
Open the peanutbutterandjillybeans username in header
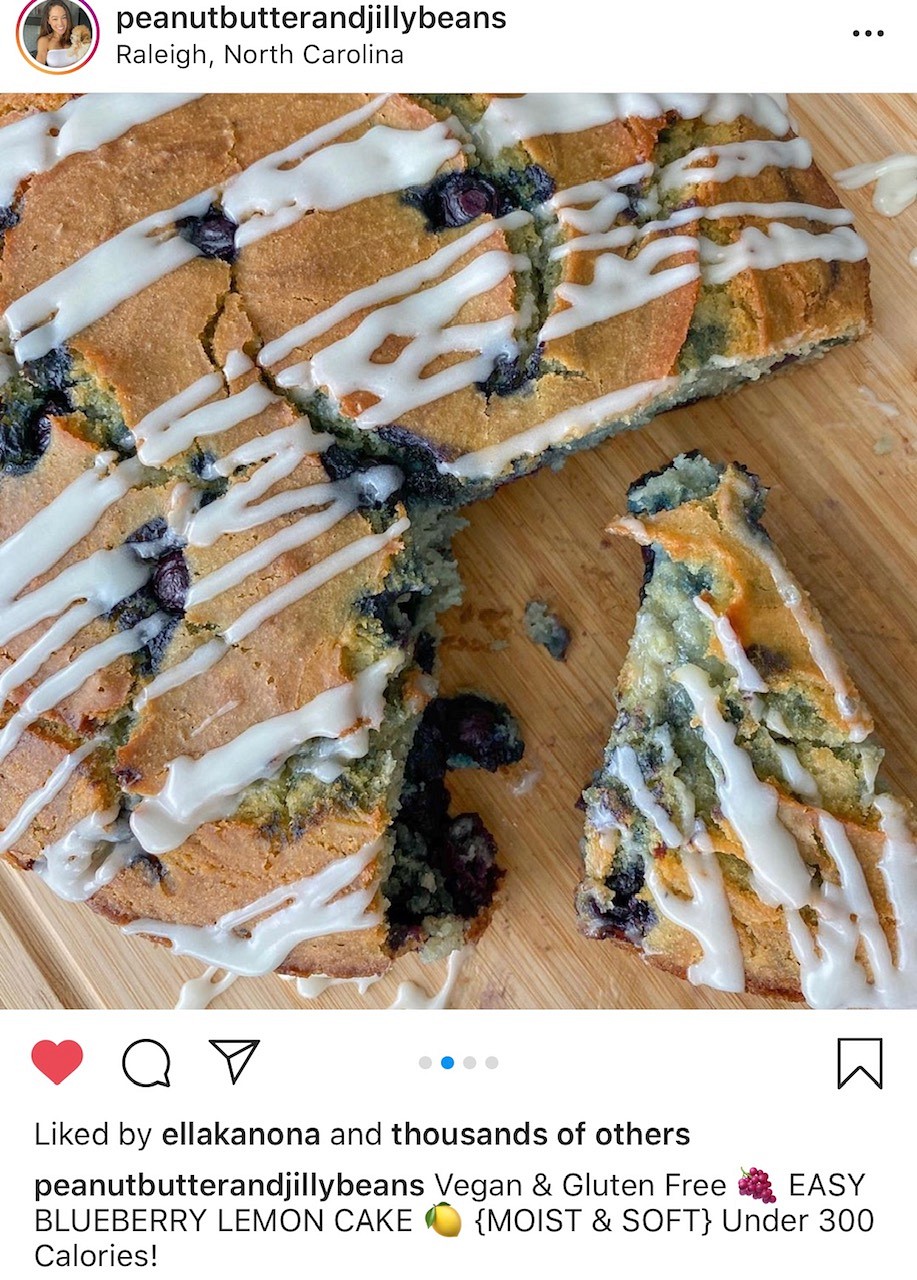pyautogui.click(x=311, y=18)
